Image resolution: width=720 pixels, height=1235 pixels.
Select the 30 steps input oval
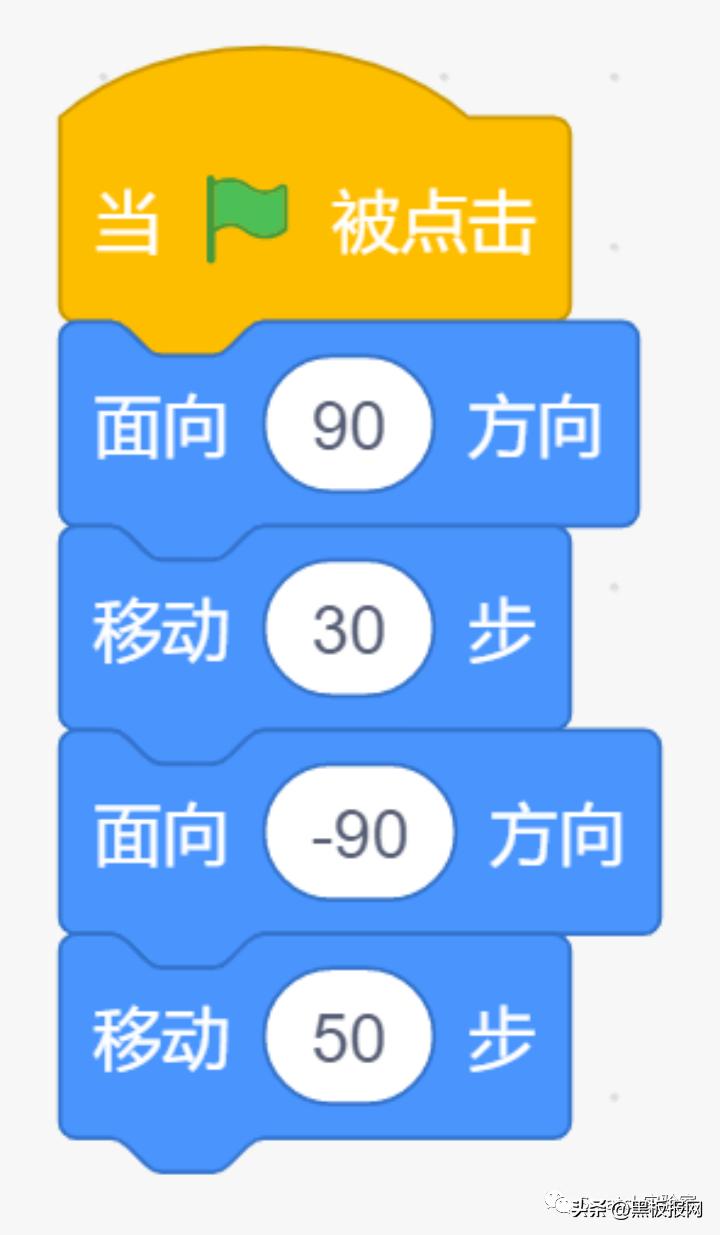[348, 628]
